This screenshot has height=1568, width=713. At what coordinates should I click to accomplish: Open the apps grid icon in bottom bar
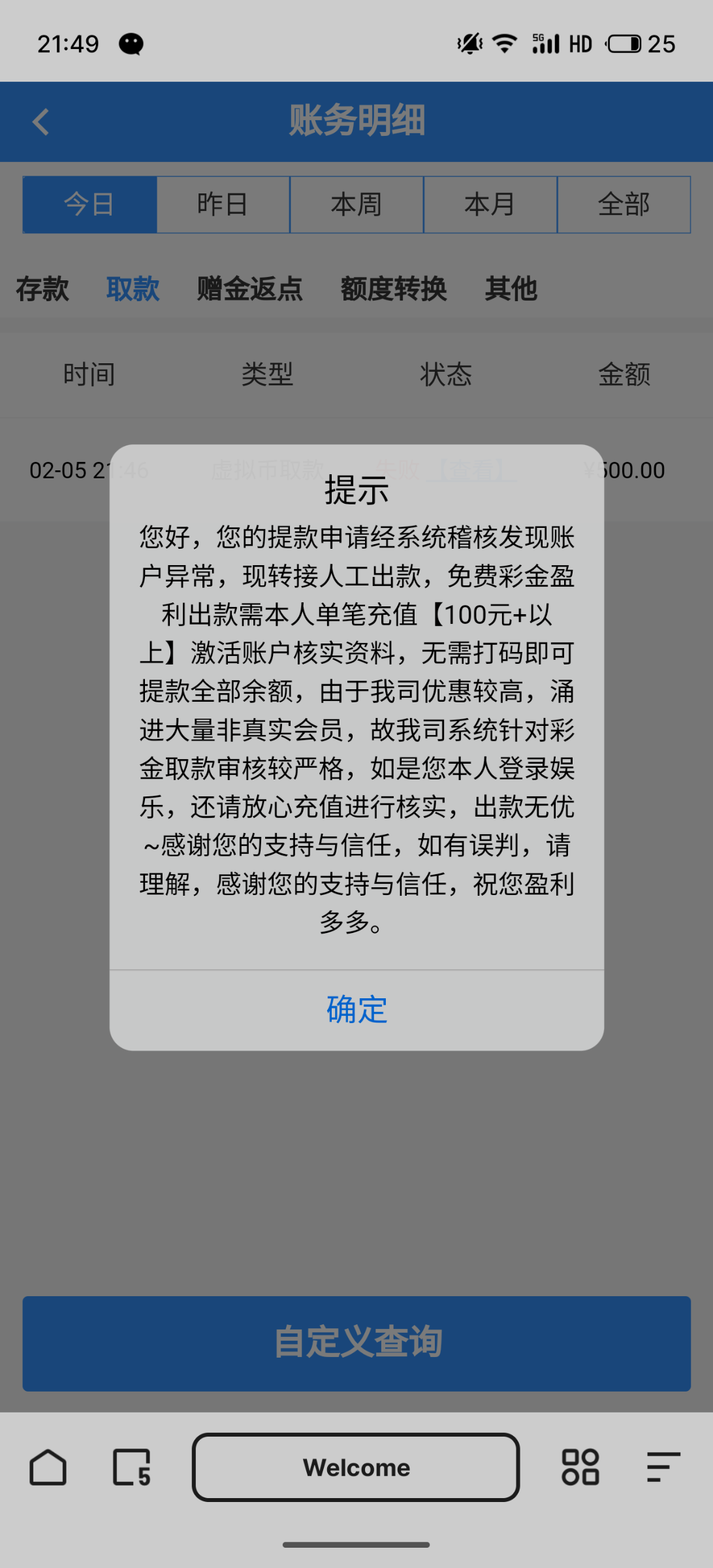point(580,1468)
